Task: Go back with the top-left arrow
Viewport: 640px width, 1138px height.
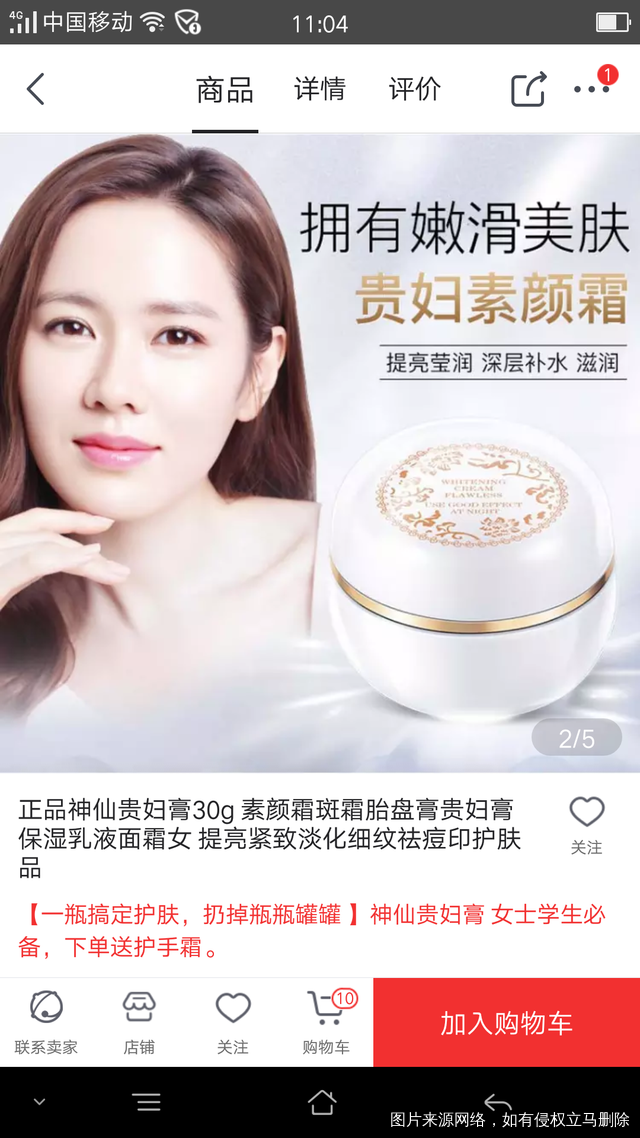Action: click(36, 89)
